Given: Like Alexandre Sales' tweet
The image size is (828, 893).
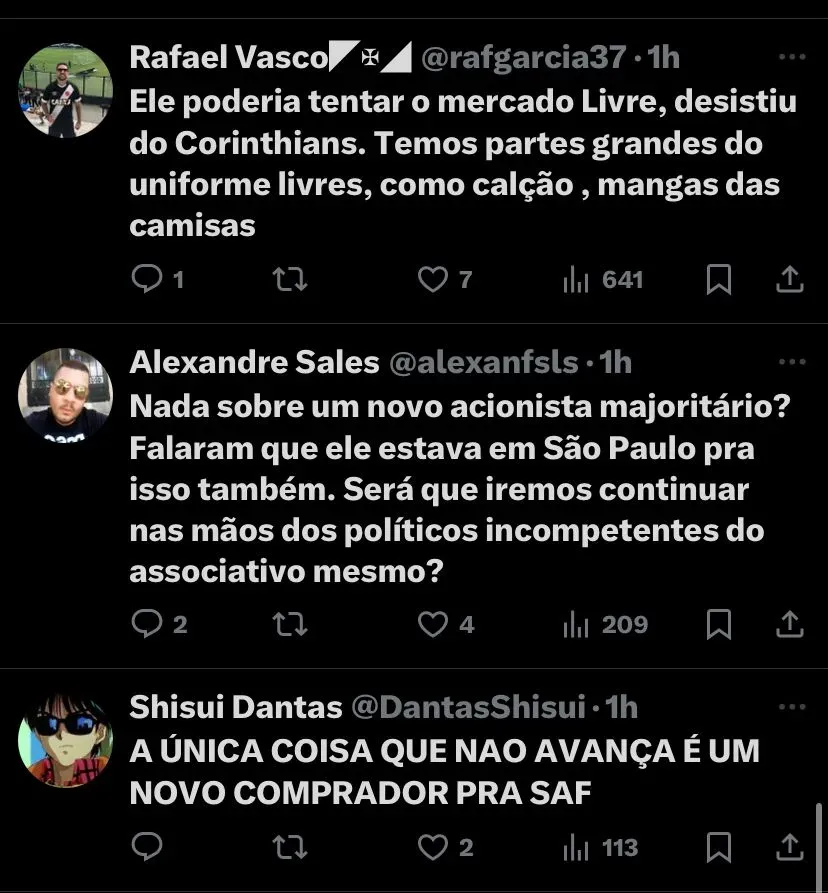Looking at the screenshot, I should [432, 625].
